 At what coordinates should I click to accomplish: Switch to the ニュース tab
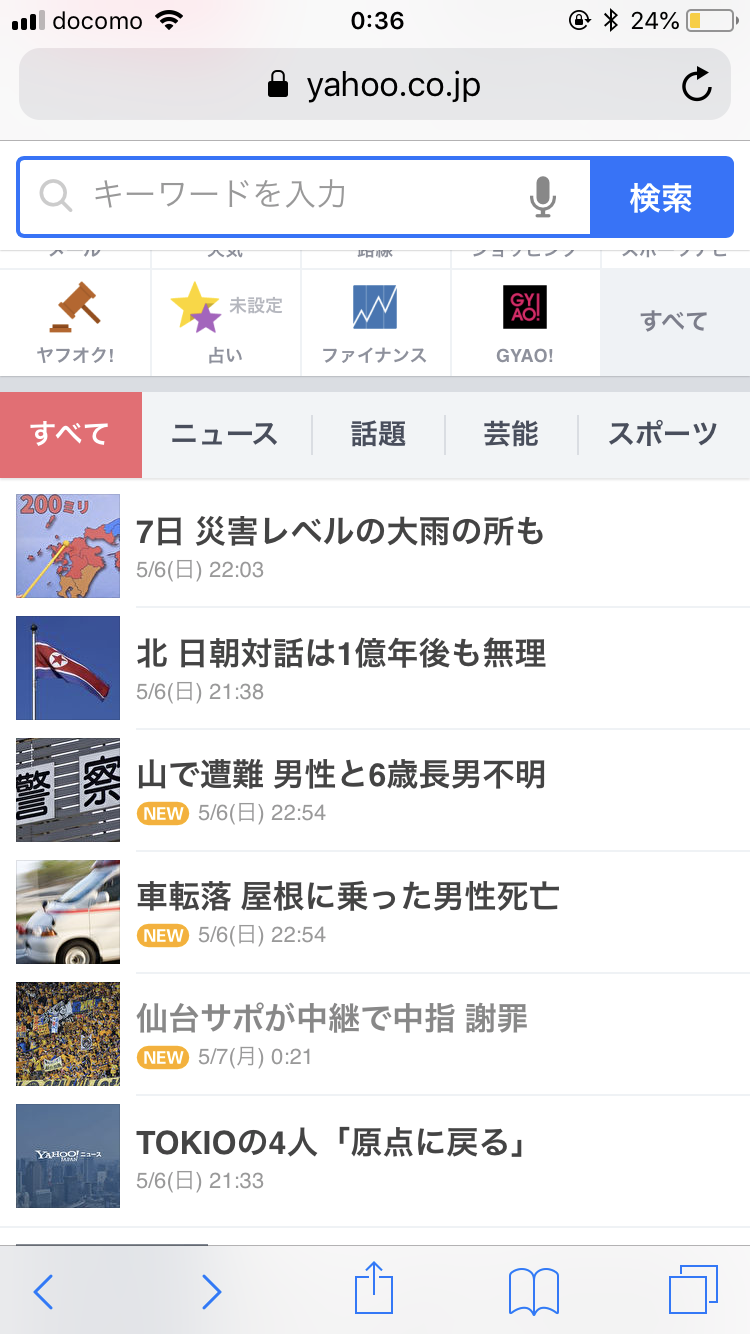pyautogui.click(x=224, y=434)
